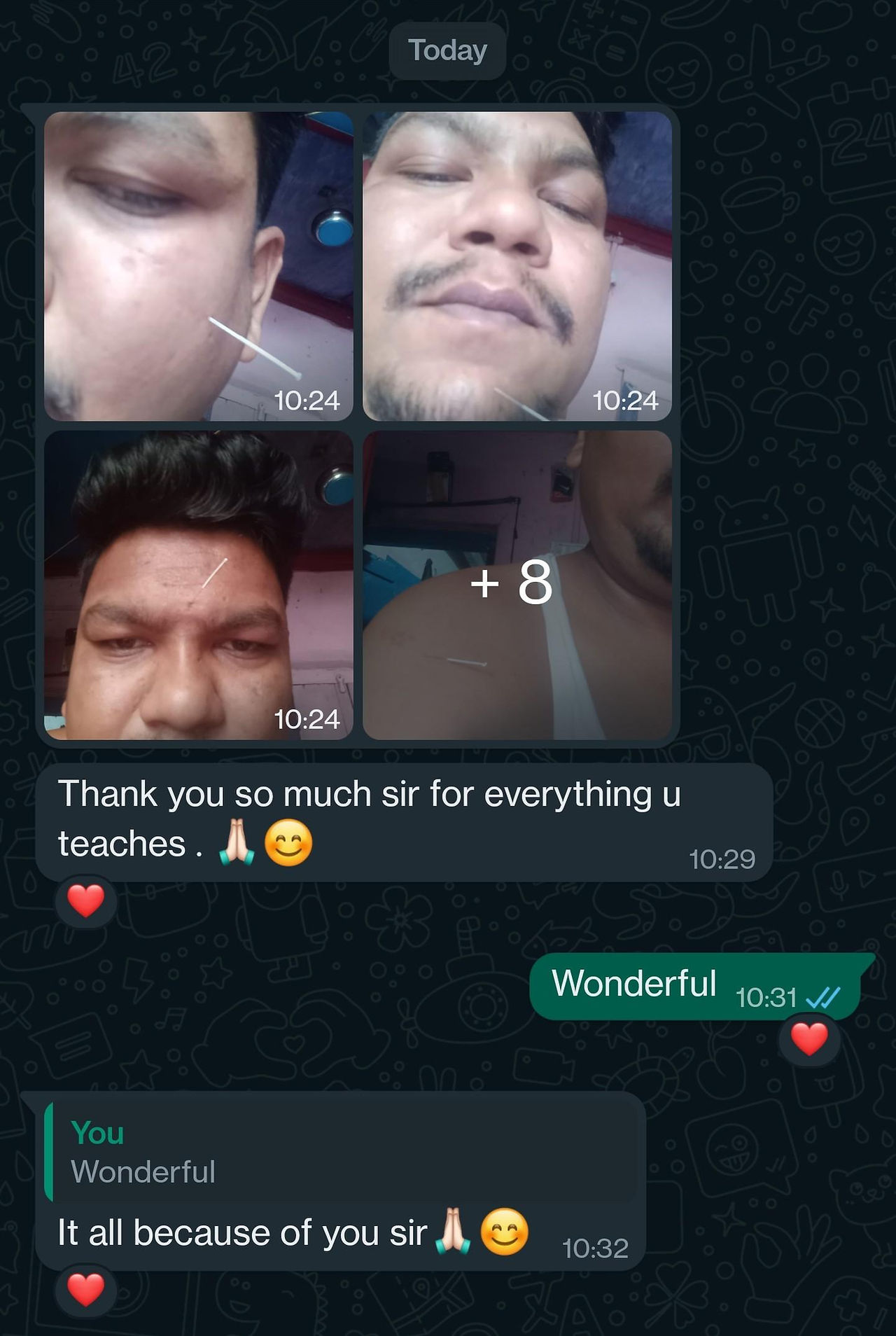
Task: Tap heart reaction under It all because message
Action: 85,1290
